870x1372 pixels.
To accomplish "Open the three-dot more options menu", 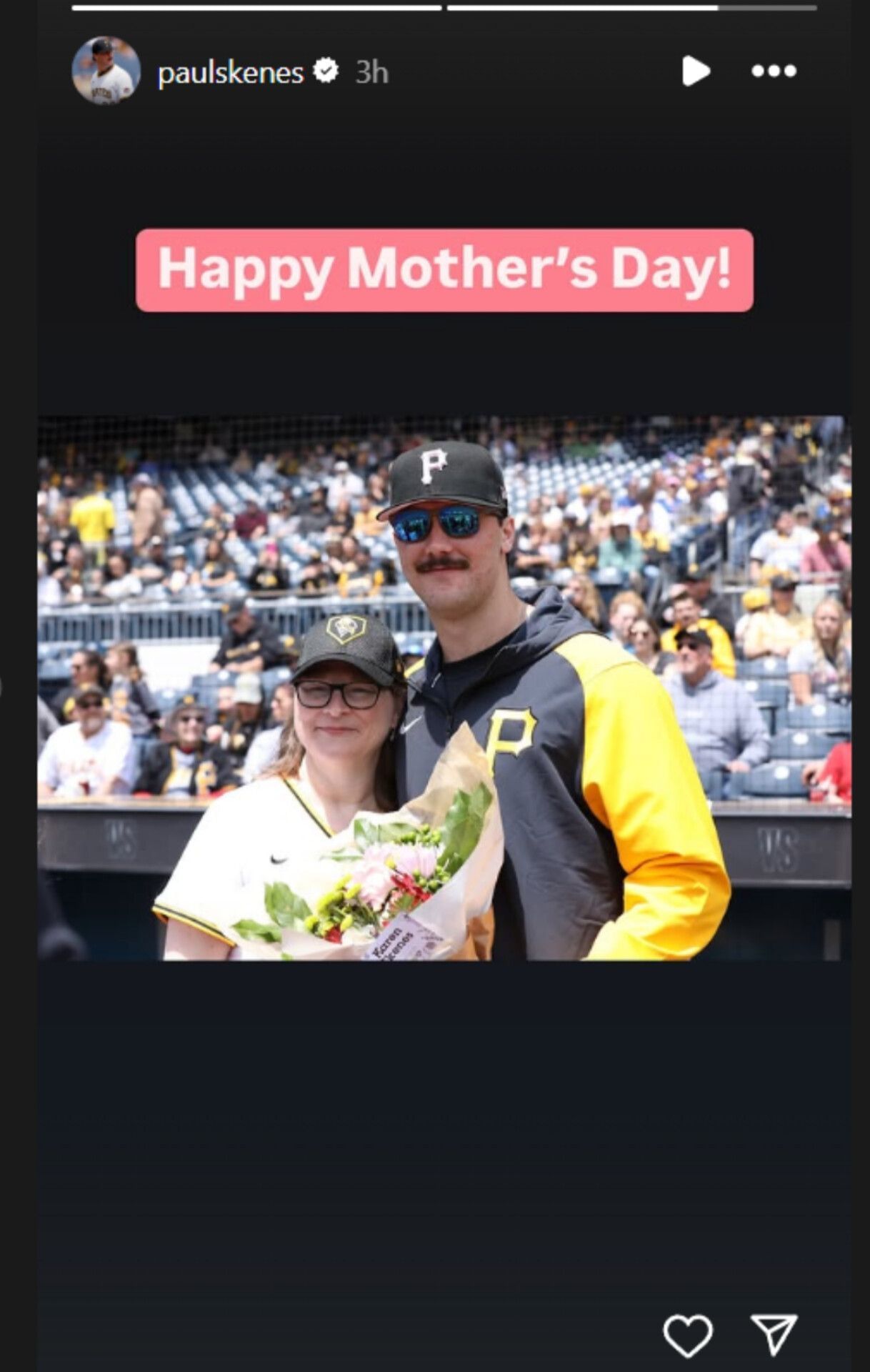I will click(x=774, y=71).
